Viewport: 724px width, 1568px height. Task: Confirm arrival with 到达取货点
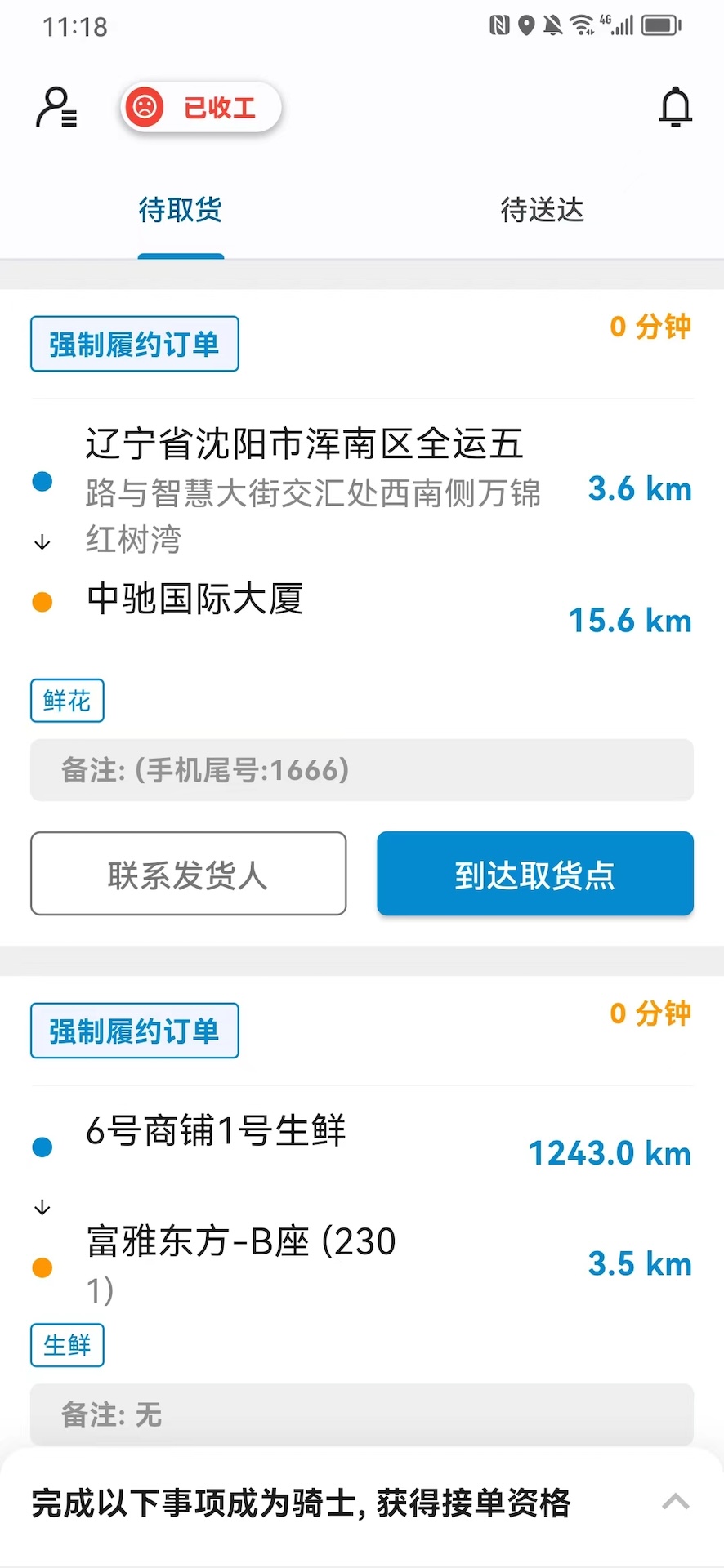534,874
